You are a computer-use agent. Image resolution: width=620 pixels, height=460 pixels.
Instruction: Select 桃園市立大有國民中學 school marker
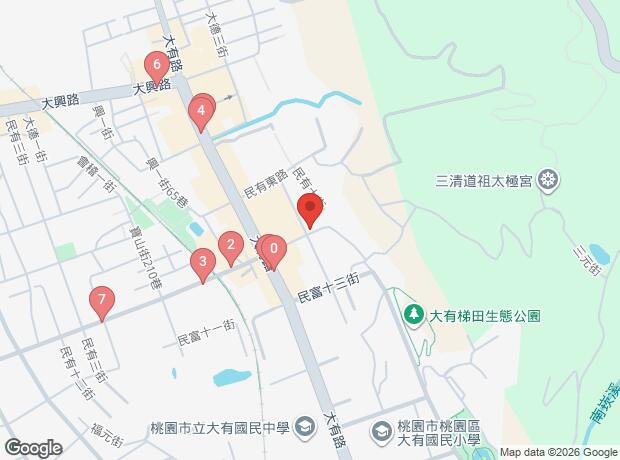tap(307, 428)
